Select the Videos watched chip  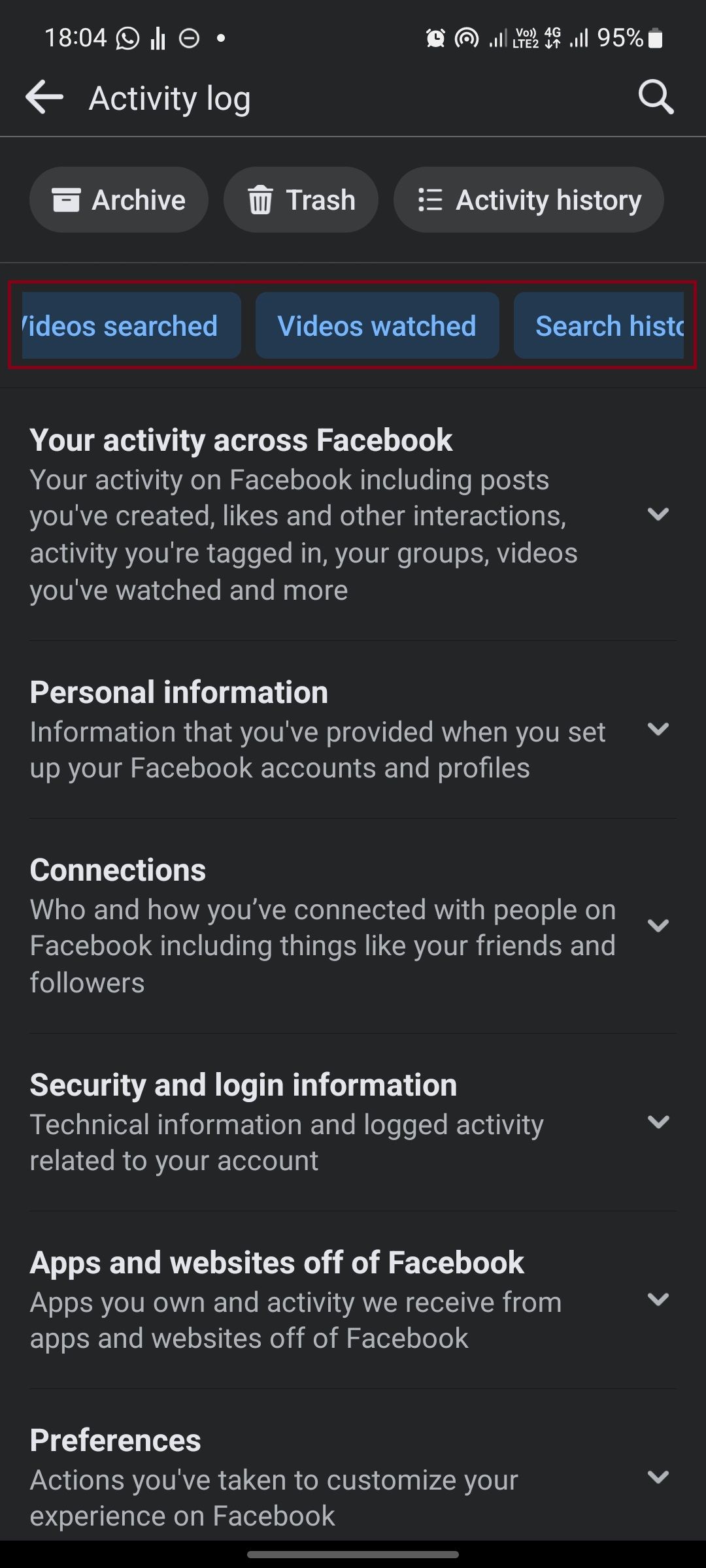coord(377,326)
